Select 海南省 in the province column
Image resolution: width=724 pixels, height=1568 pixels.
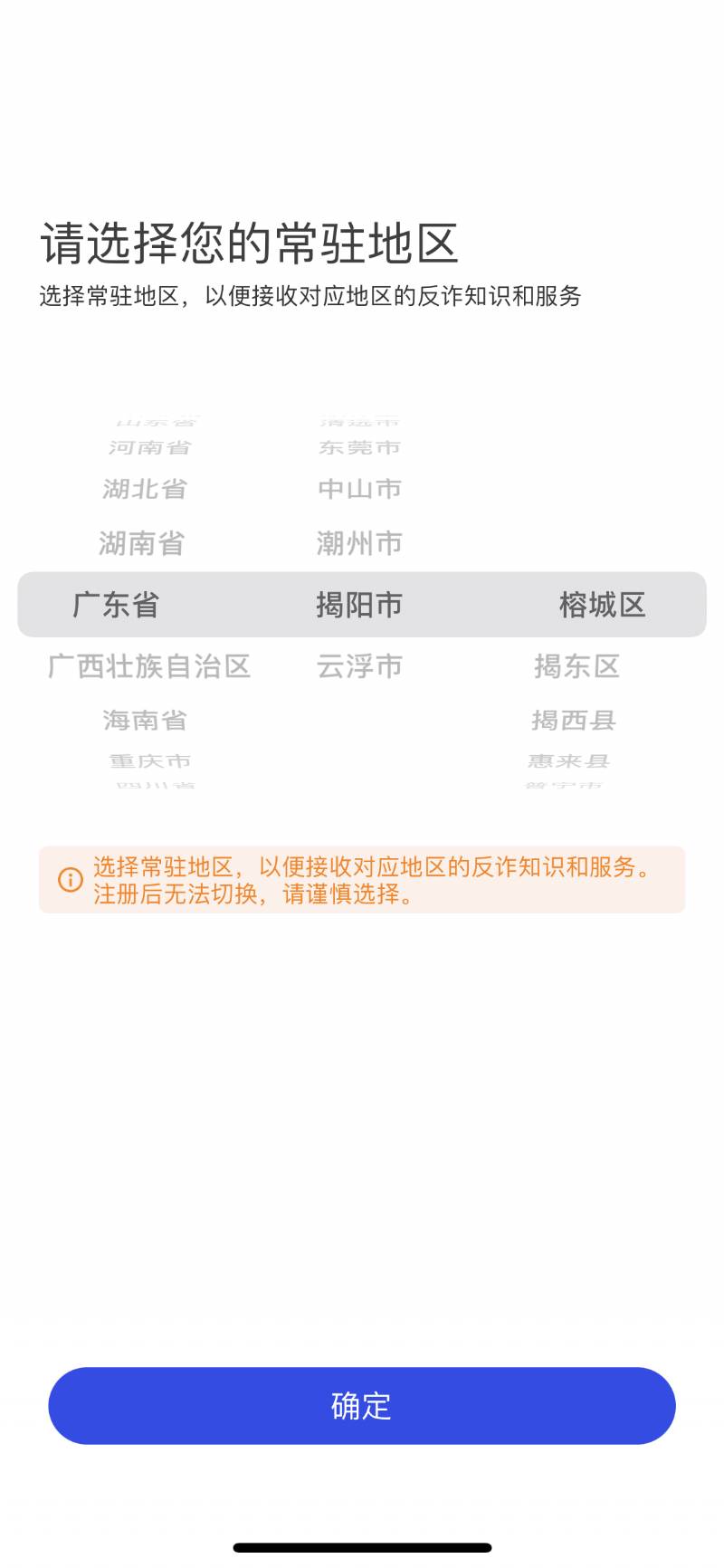(145, 721)
